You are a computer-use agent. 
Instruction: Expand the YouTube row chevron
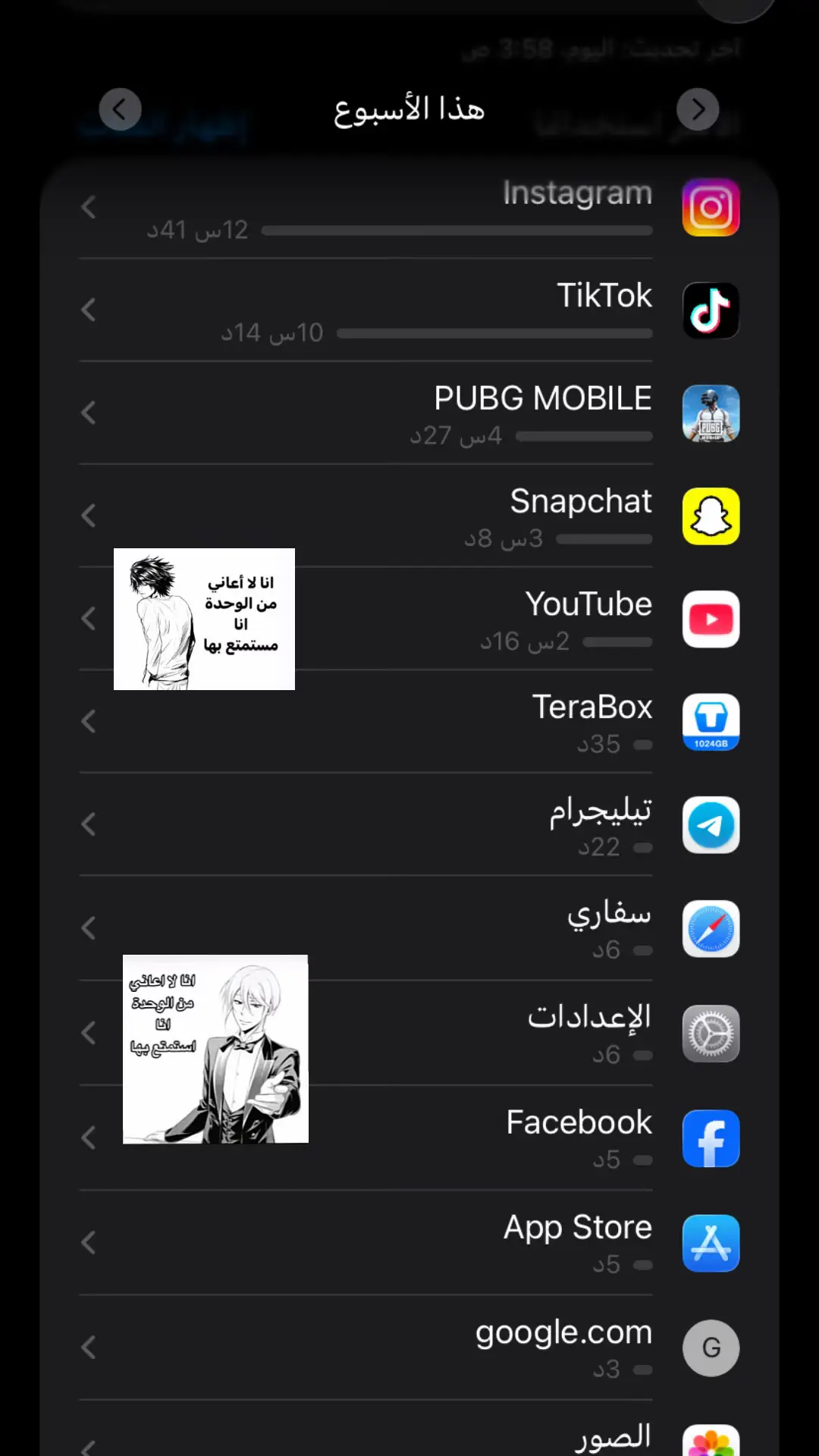tap(89, 619)
